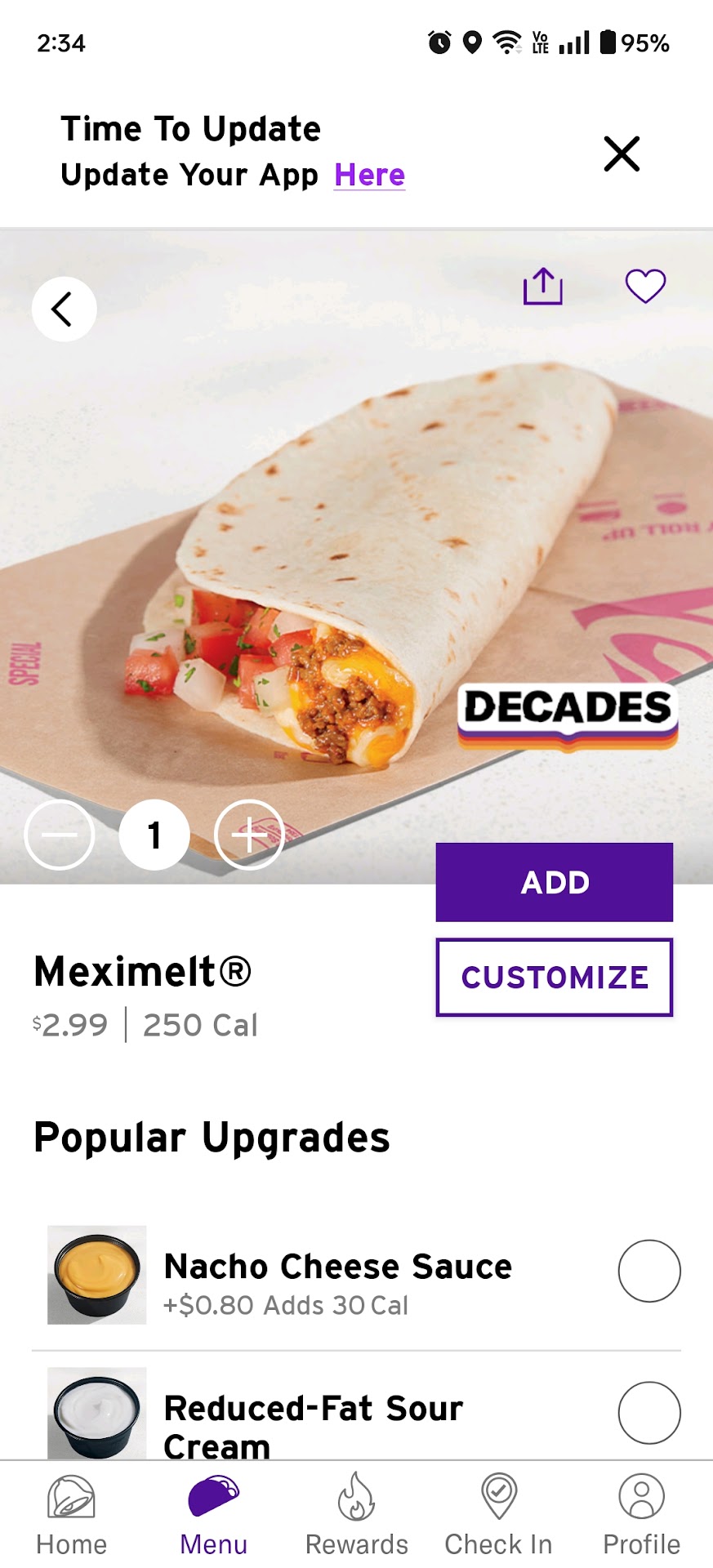713x1568 pixels.
Task: Go back using the arrow button
Action: 64,309
